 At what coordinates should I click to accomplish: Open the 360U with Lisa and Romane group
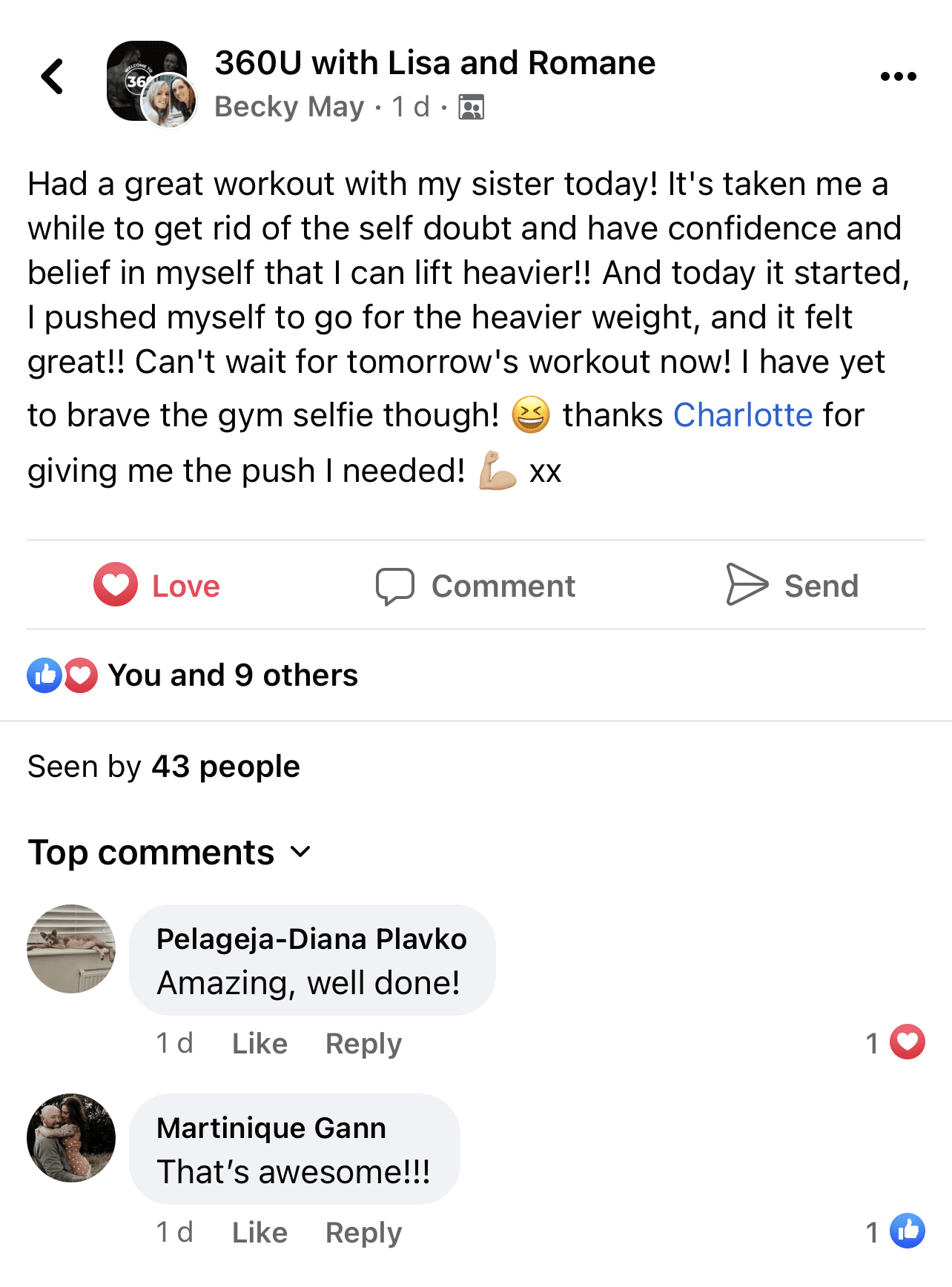(434, 63)
